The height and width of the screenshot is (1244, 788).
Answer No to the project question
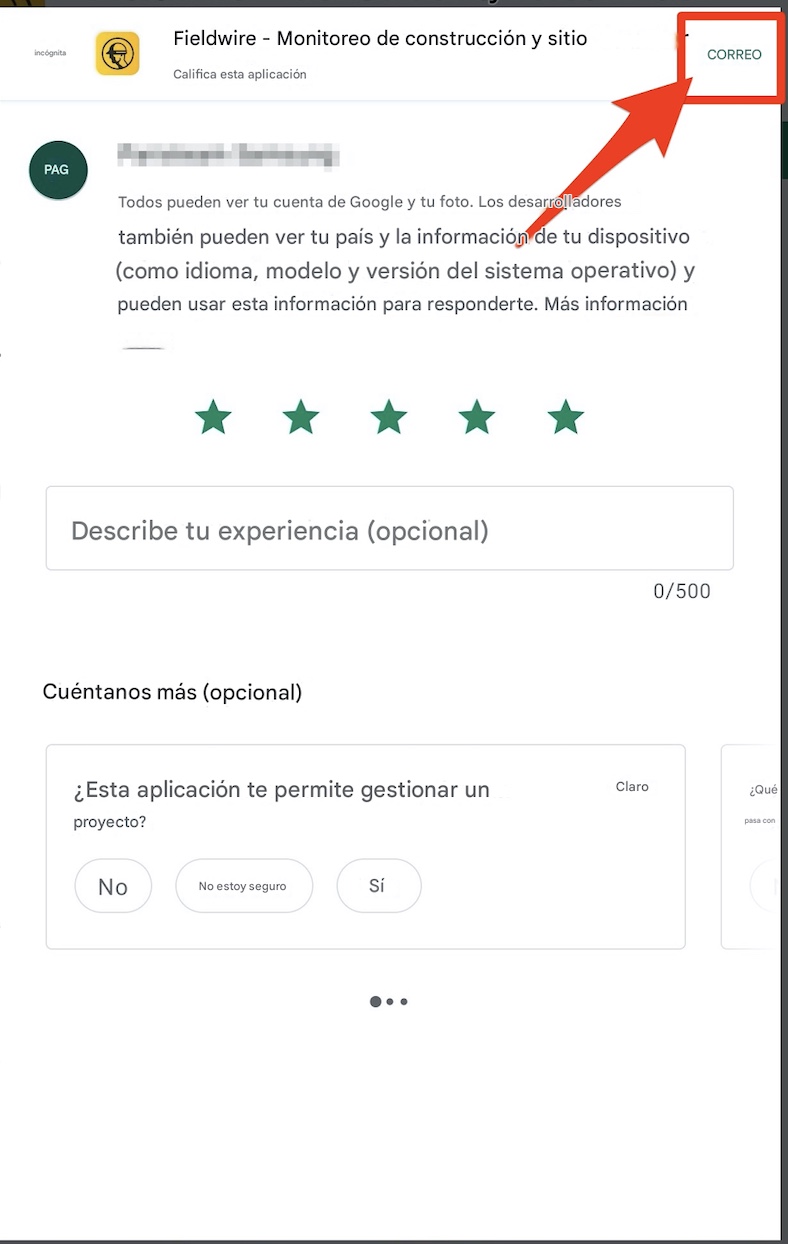(x=113, y=886)
